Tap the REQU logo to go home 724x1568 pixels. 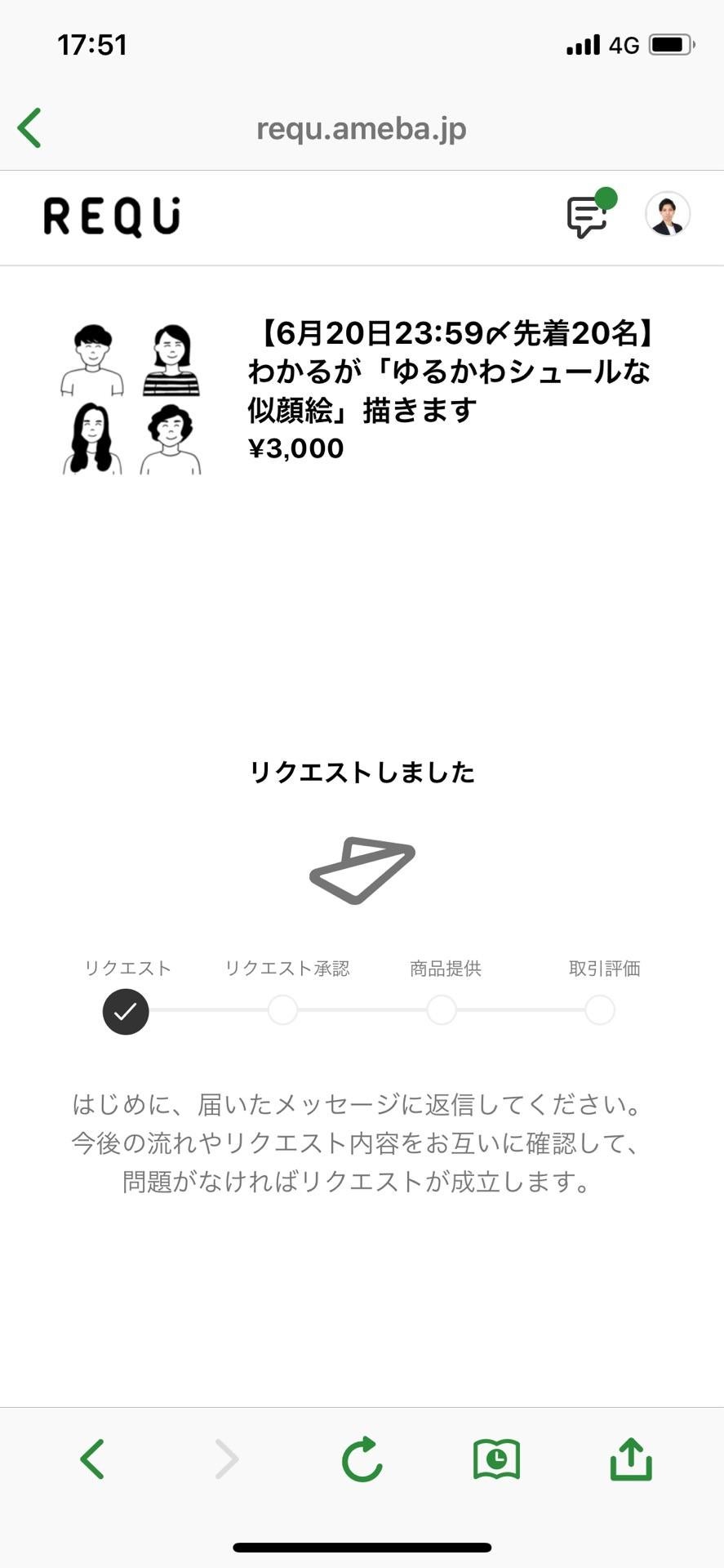pos(112,217)
